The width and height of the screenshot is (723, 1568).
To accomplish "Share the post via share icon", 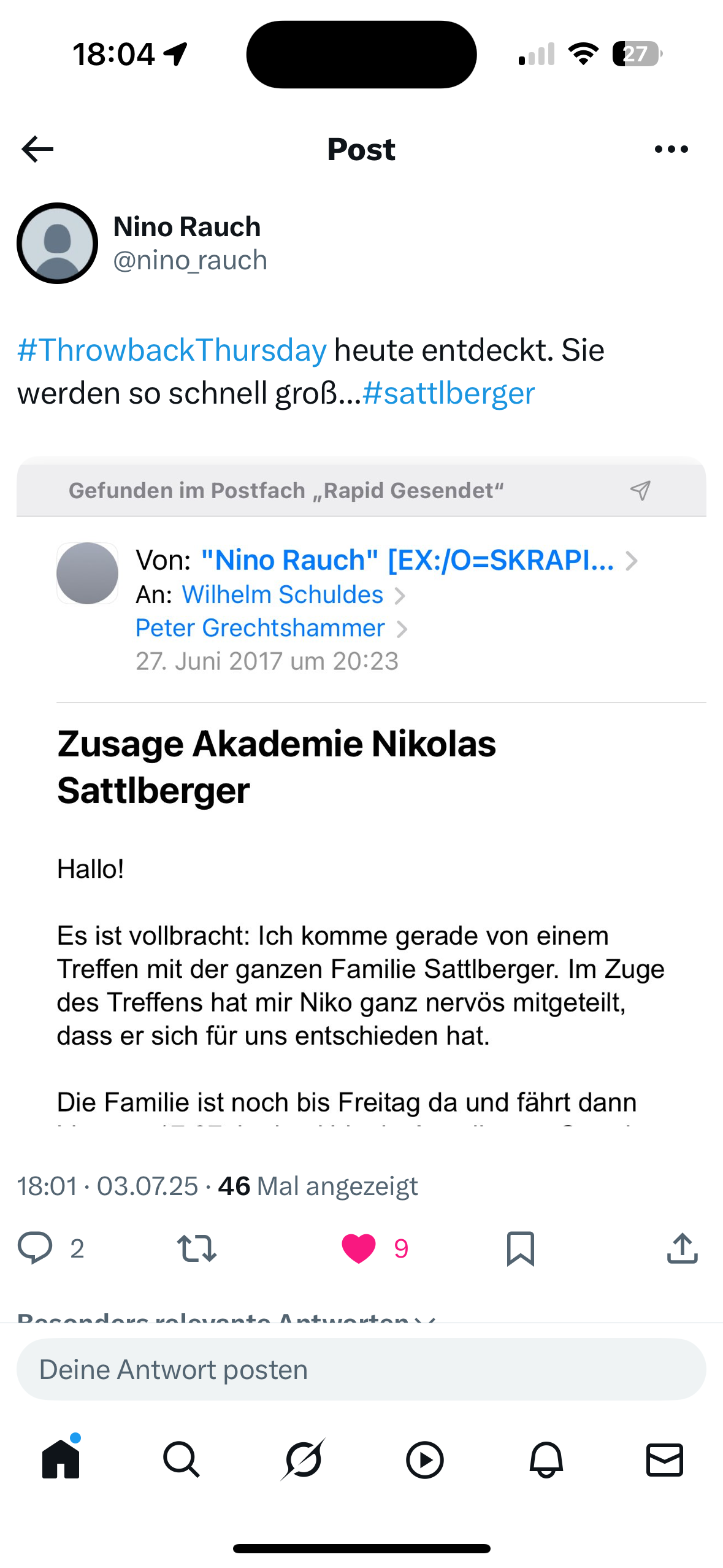I will [x=682, y=1248].
